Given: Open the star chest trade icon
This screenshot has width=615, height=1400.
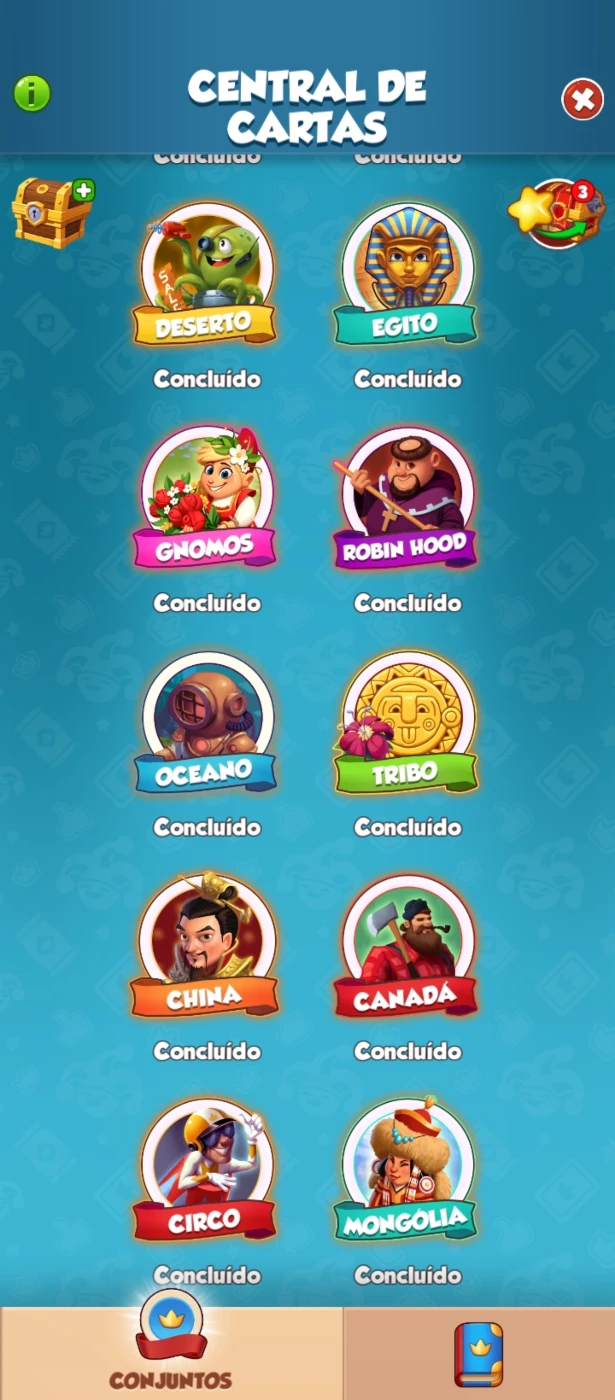Looking at the screenshot, I should 557,211.
